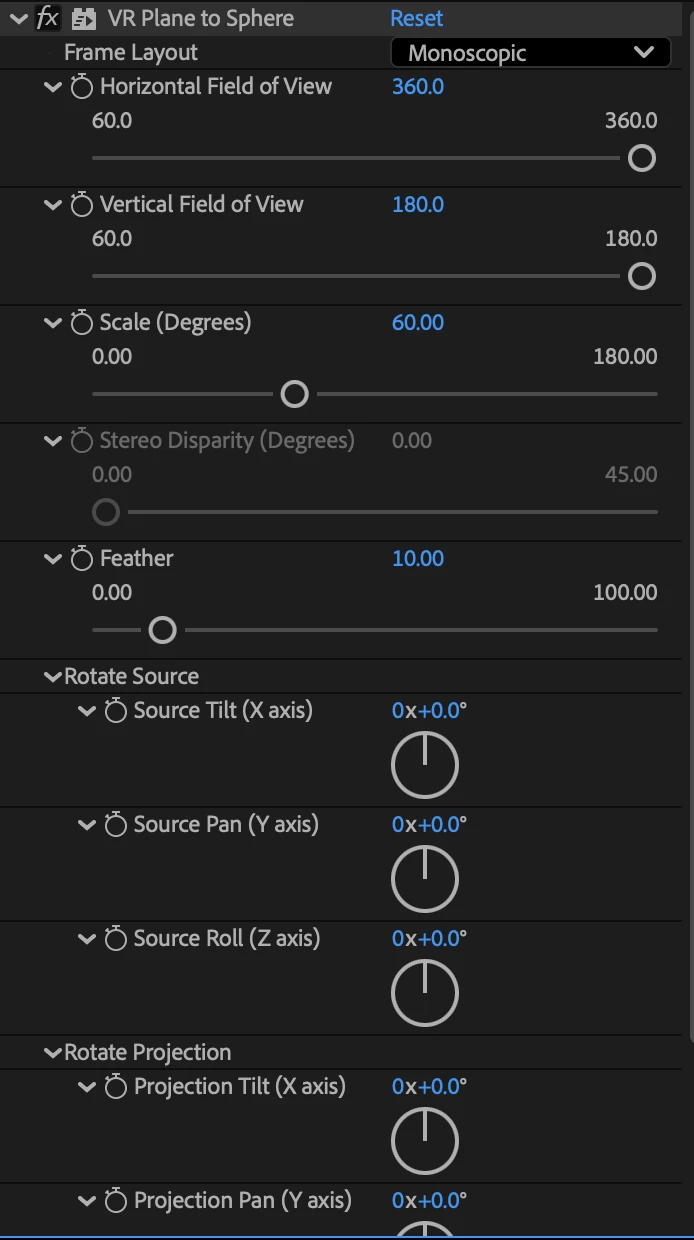Edit the Feather 10.00 value

418,559
